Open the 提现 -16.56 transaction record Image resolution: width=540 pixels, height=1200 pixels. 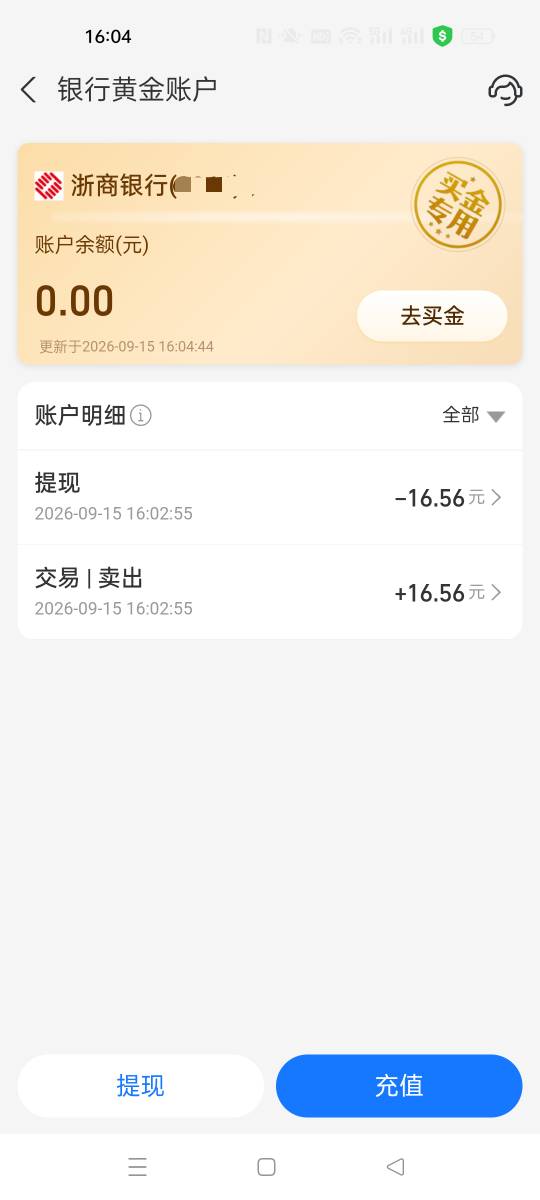[270, 497]
